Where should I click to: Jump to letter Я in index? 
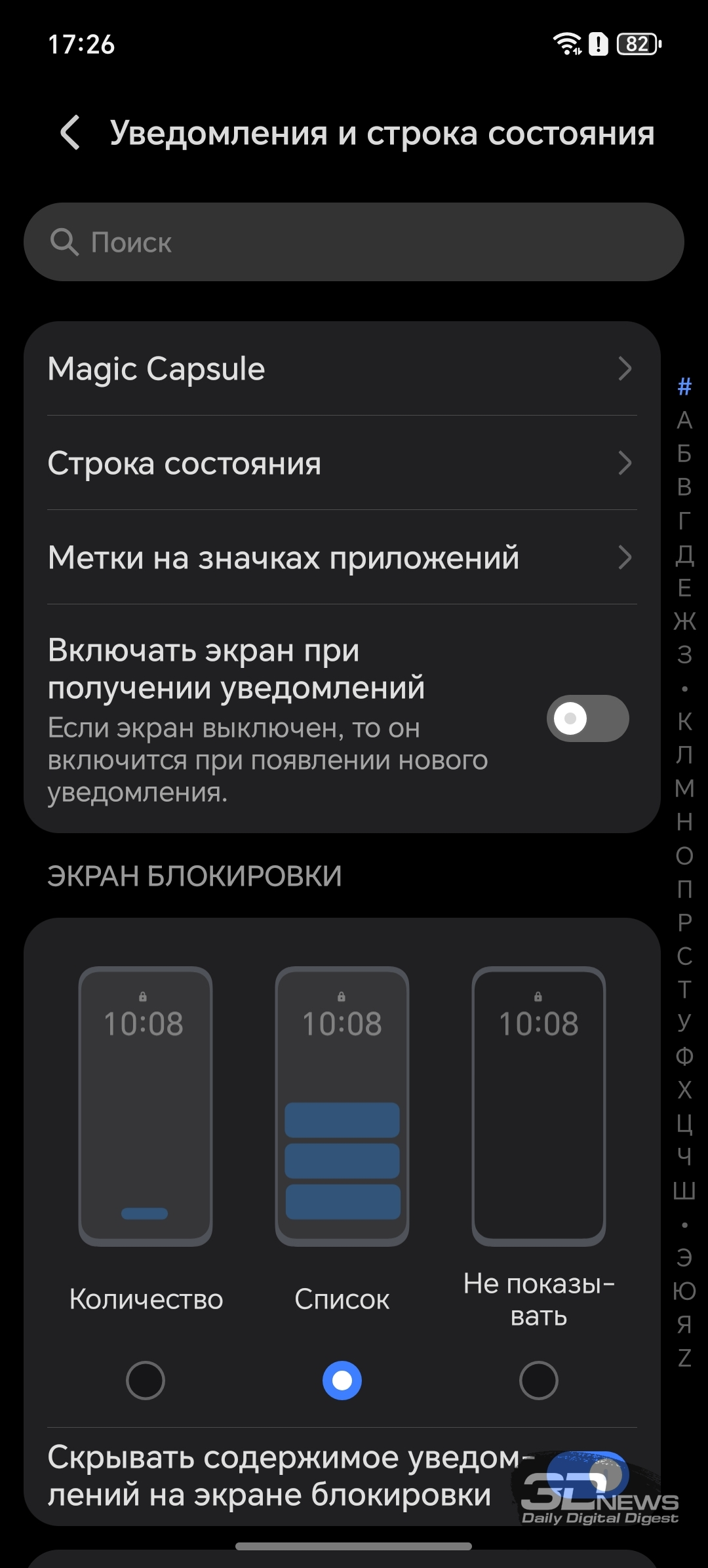click(684, 1325)
